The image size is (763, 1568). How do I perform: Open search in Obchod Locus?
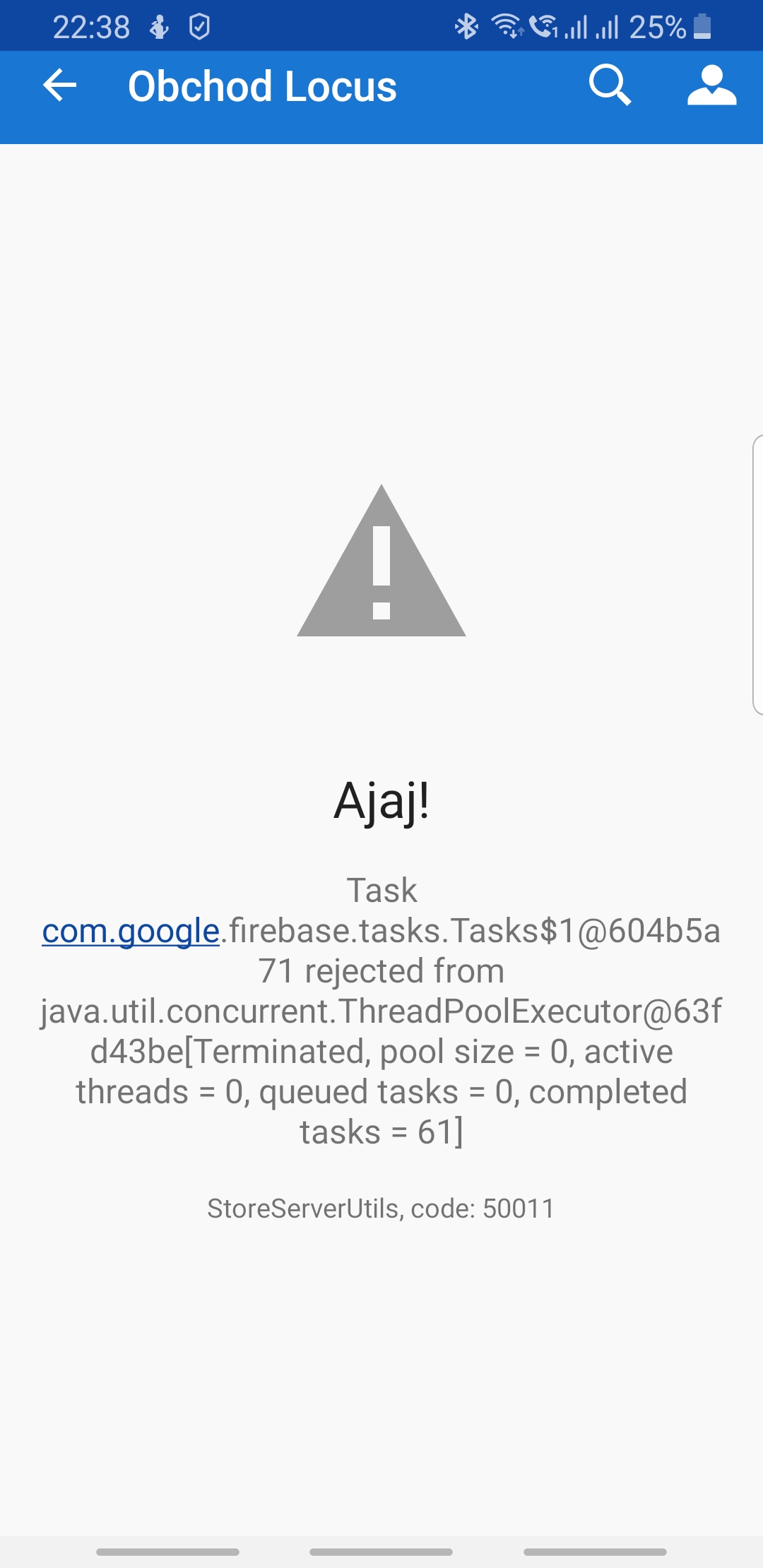[x=610, y=85]
